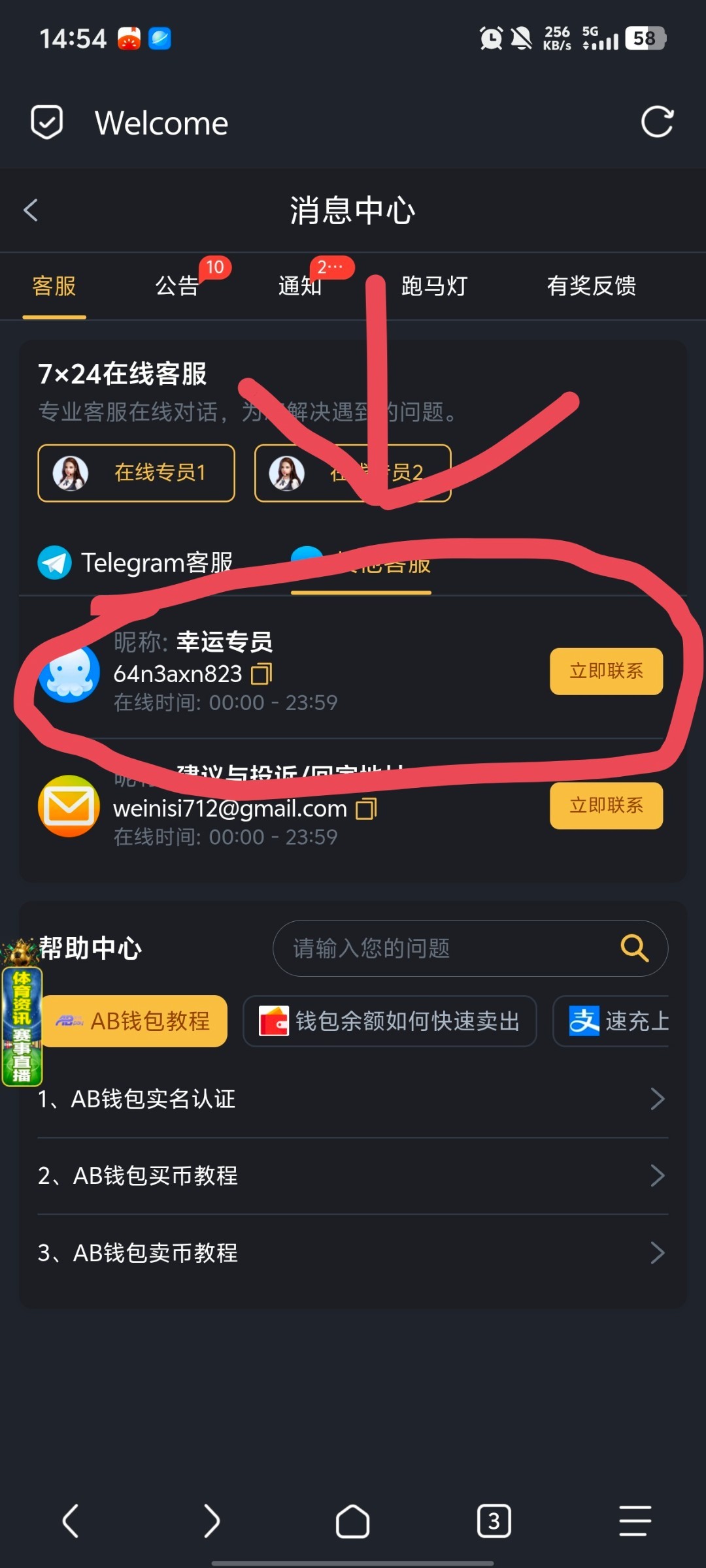Reload the page with the refresh icon

[656, 122]
